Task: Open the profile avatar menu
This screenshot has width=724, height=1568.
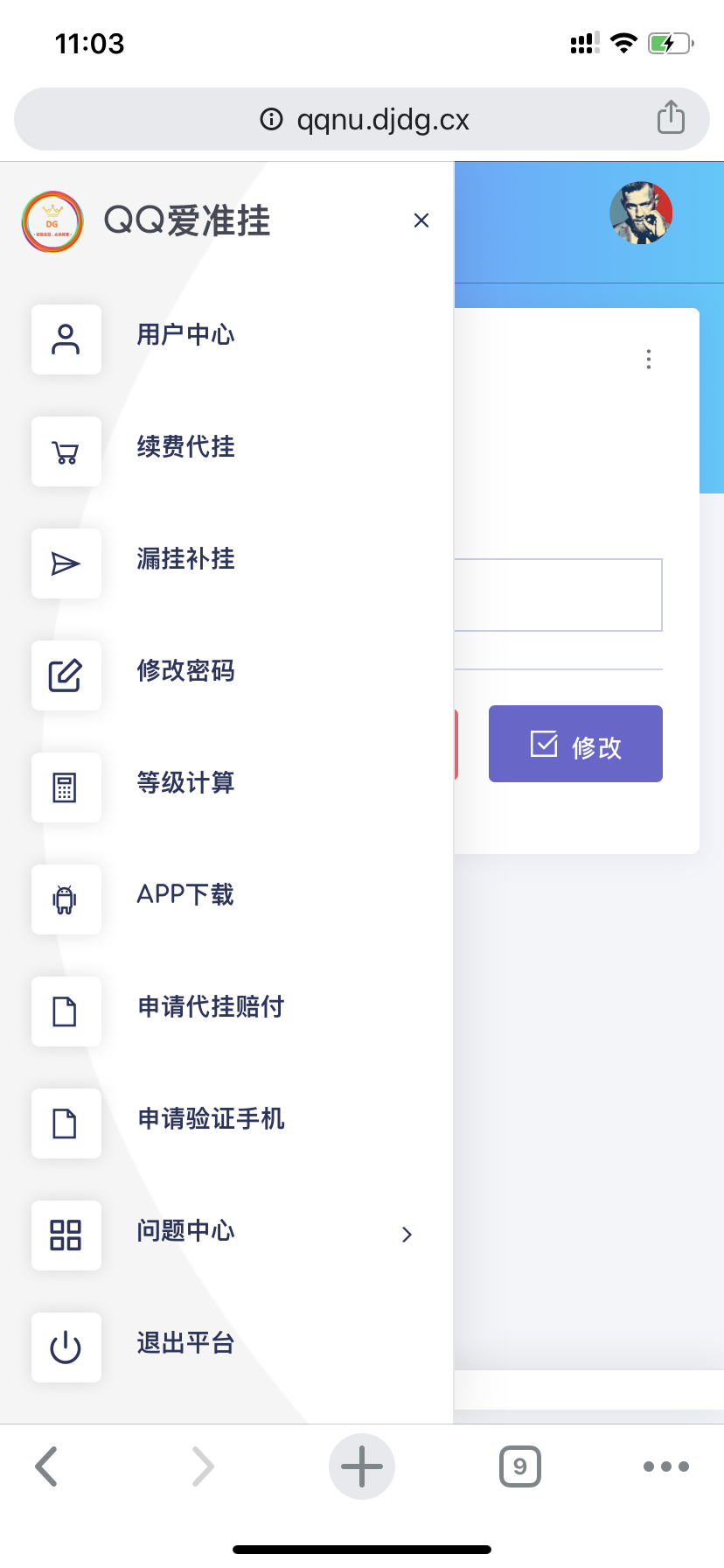Action: [x=640, y=213]
